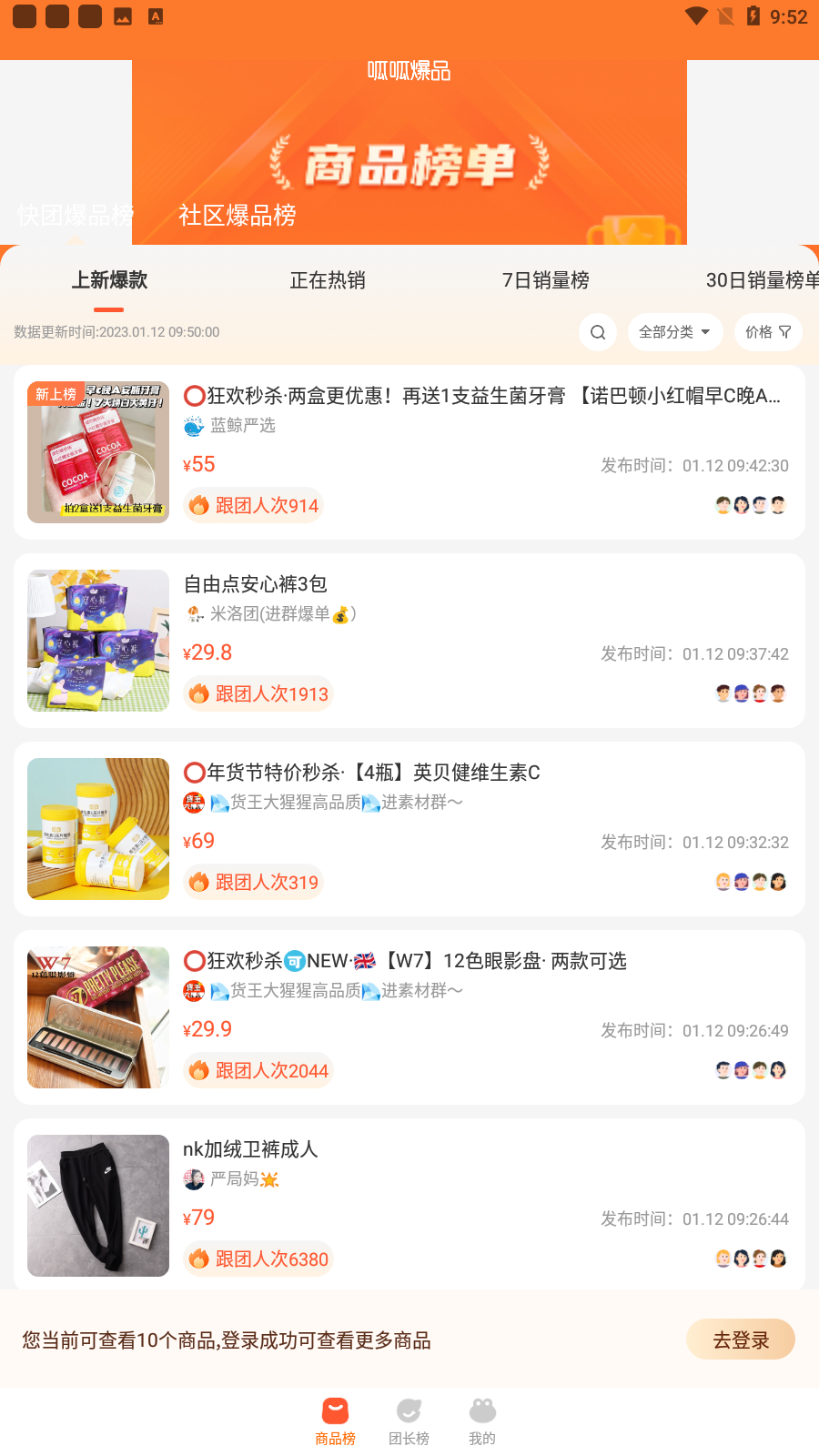Open the search icon

(x=597, y=331)
